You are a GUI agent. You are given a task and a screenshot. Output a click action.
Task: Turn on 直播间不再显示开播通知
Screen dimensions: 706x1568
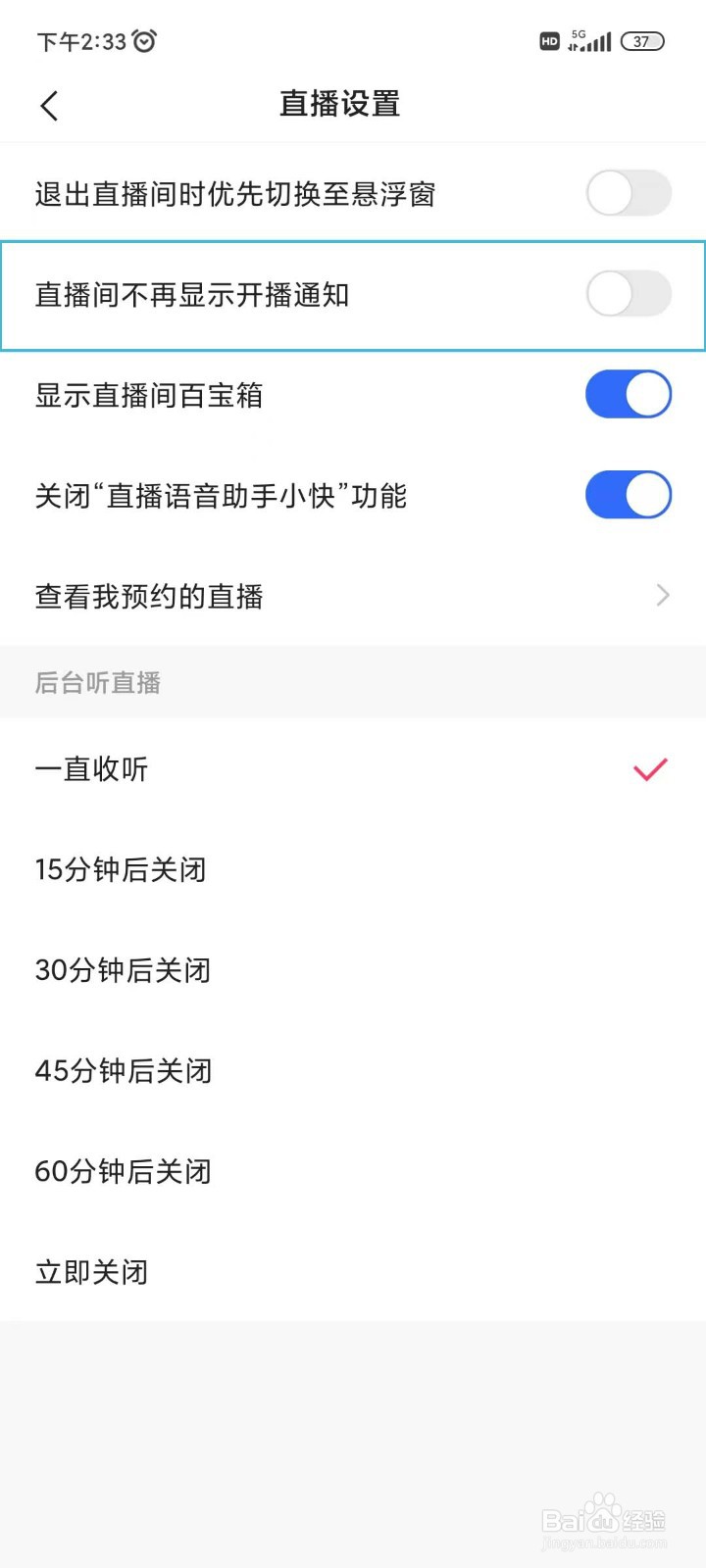click(x=628, y=294)
